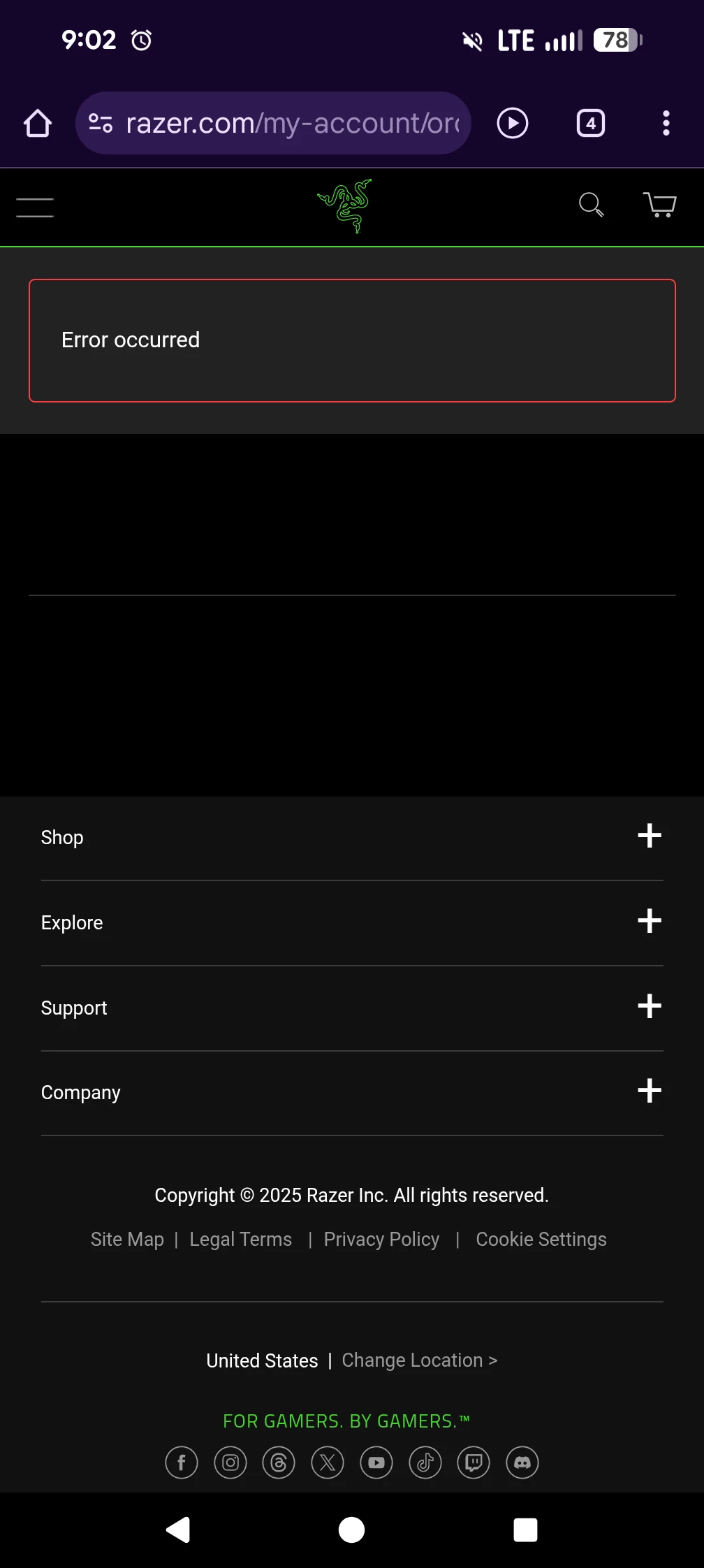Open Razer's Discord link
Viewport: 704px width, 1568px height.
pos(522,1462)
